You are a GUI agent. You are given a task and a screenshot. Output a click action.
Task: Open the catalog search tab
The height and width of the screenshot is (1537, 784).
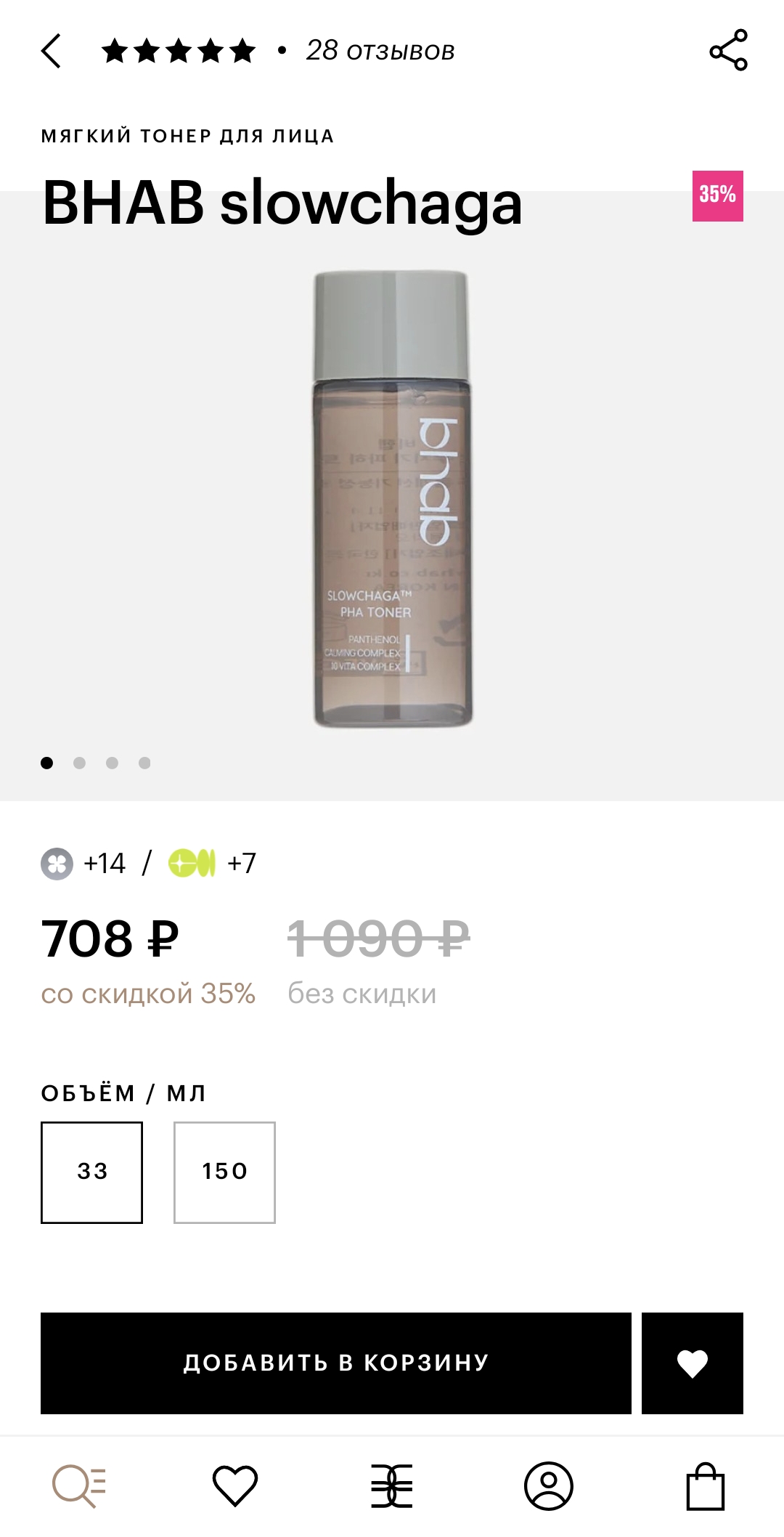click(79, 1485)
